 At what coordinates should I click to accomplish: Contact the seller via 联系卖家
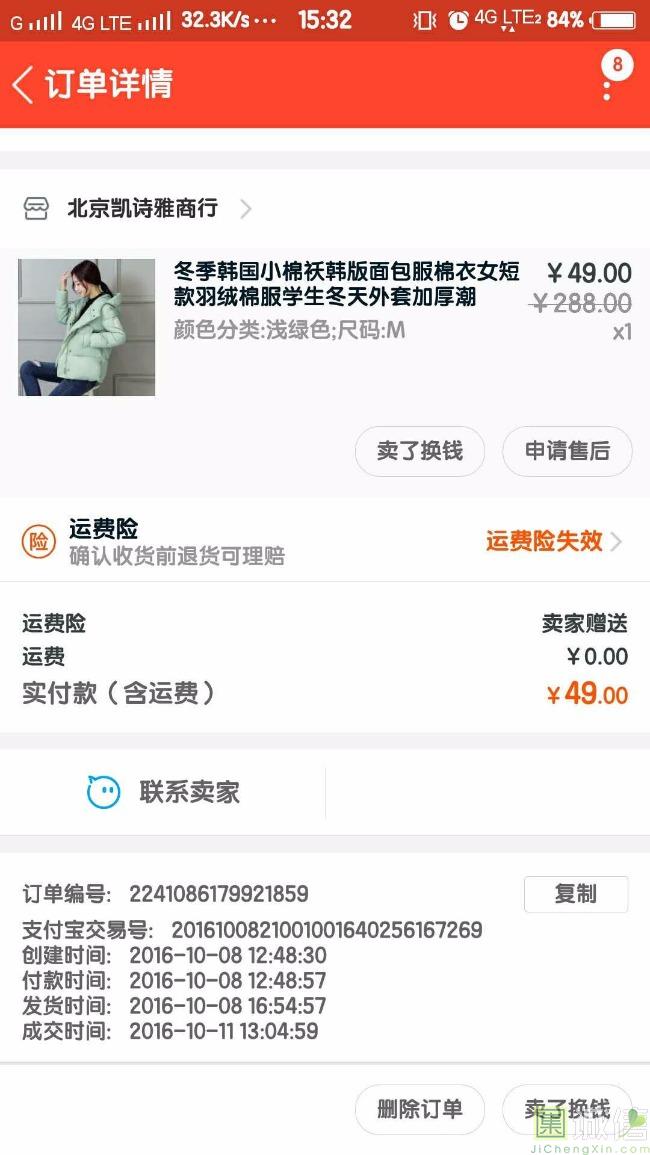point(163,793)
